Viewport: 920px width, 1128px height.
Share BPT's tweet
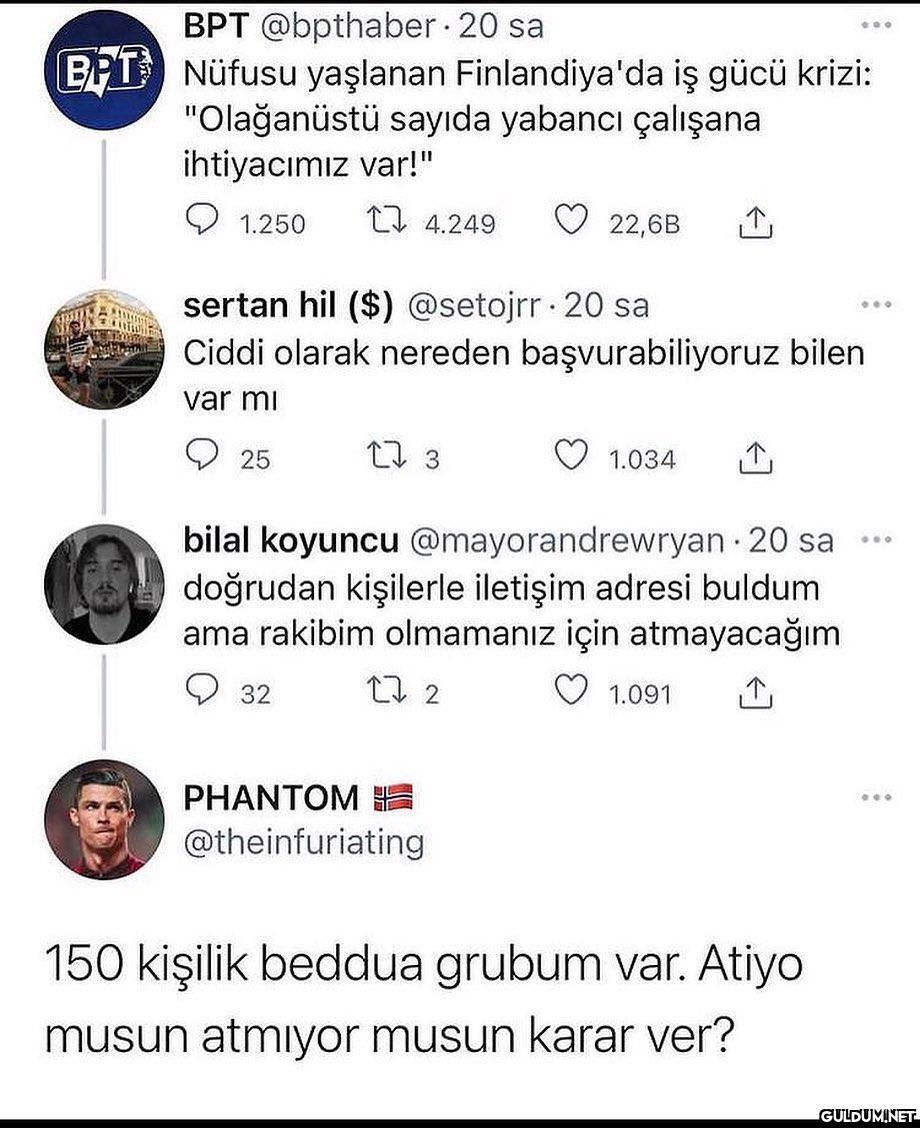(756, 224)
